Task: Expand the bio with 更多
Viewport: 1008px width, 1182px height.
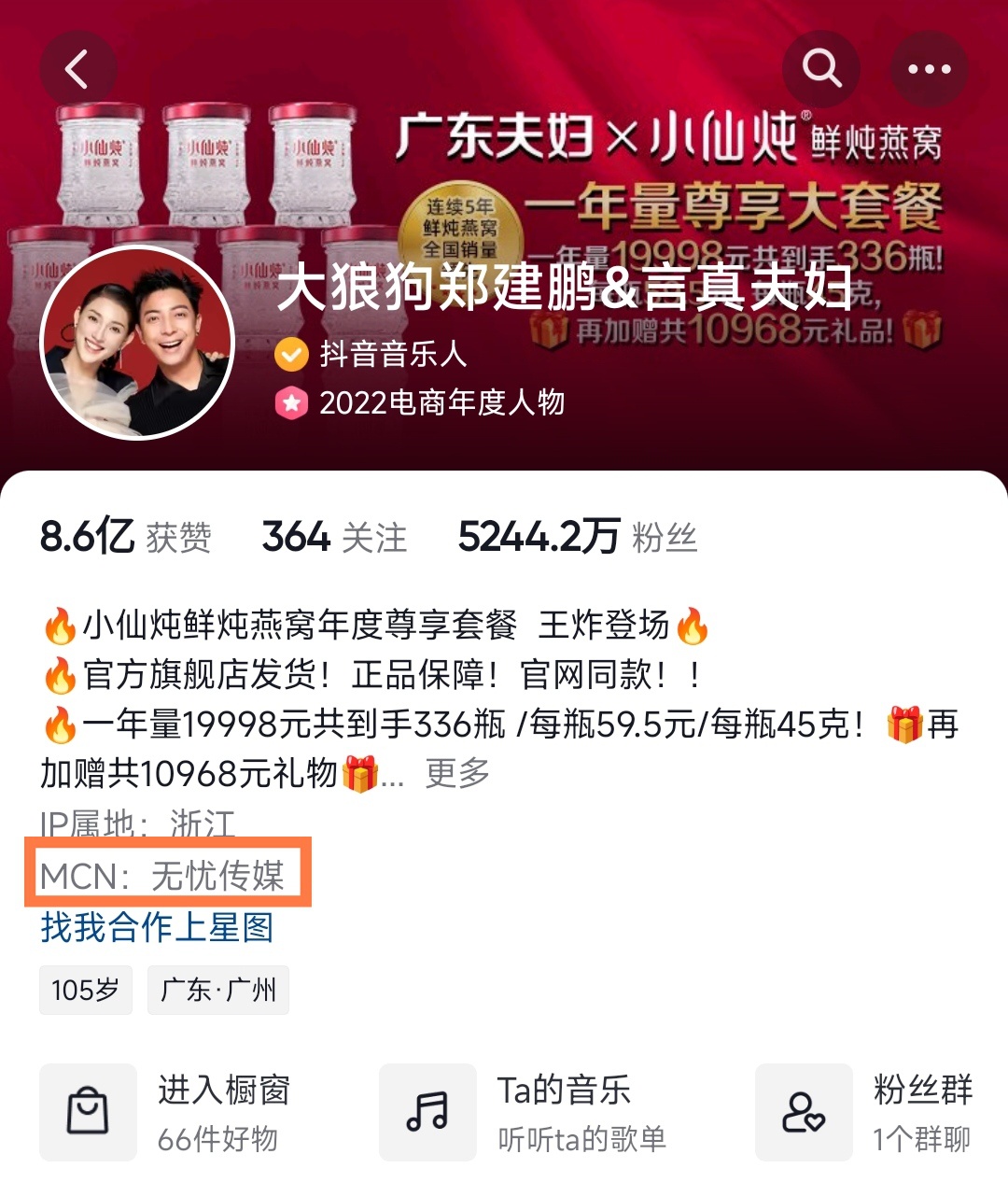Action: 457,773
